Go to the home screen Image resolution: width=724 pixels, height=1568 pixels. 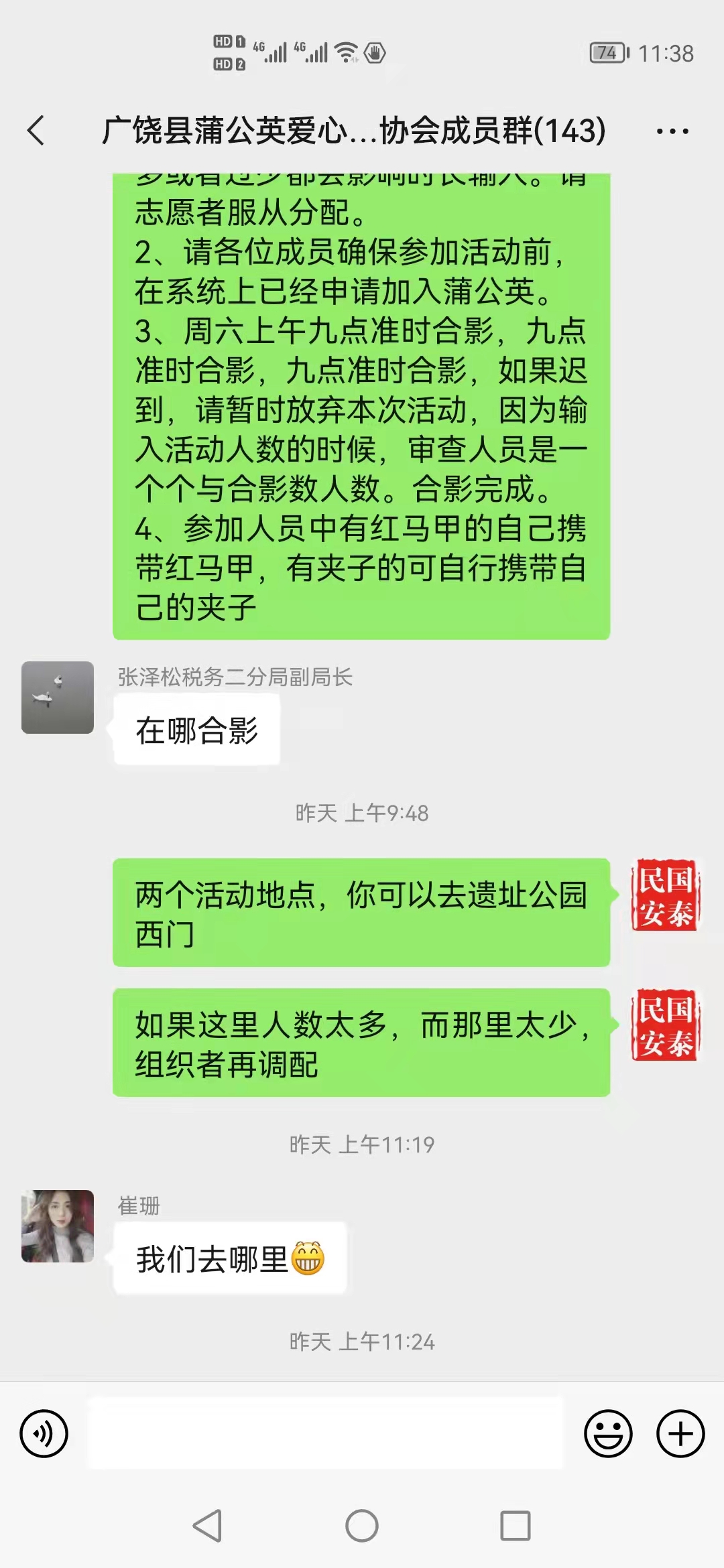click(362, 1526)
